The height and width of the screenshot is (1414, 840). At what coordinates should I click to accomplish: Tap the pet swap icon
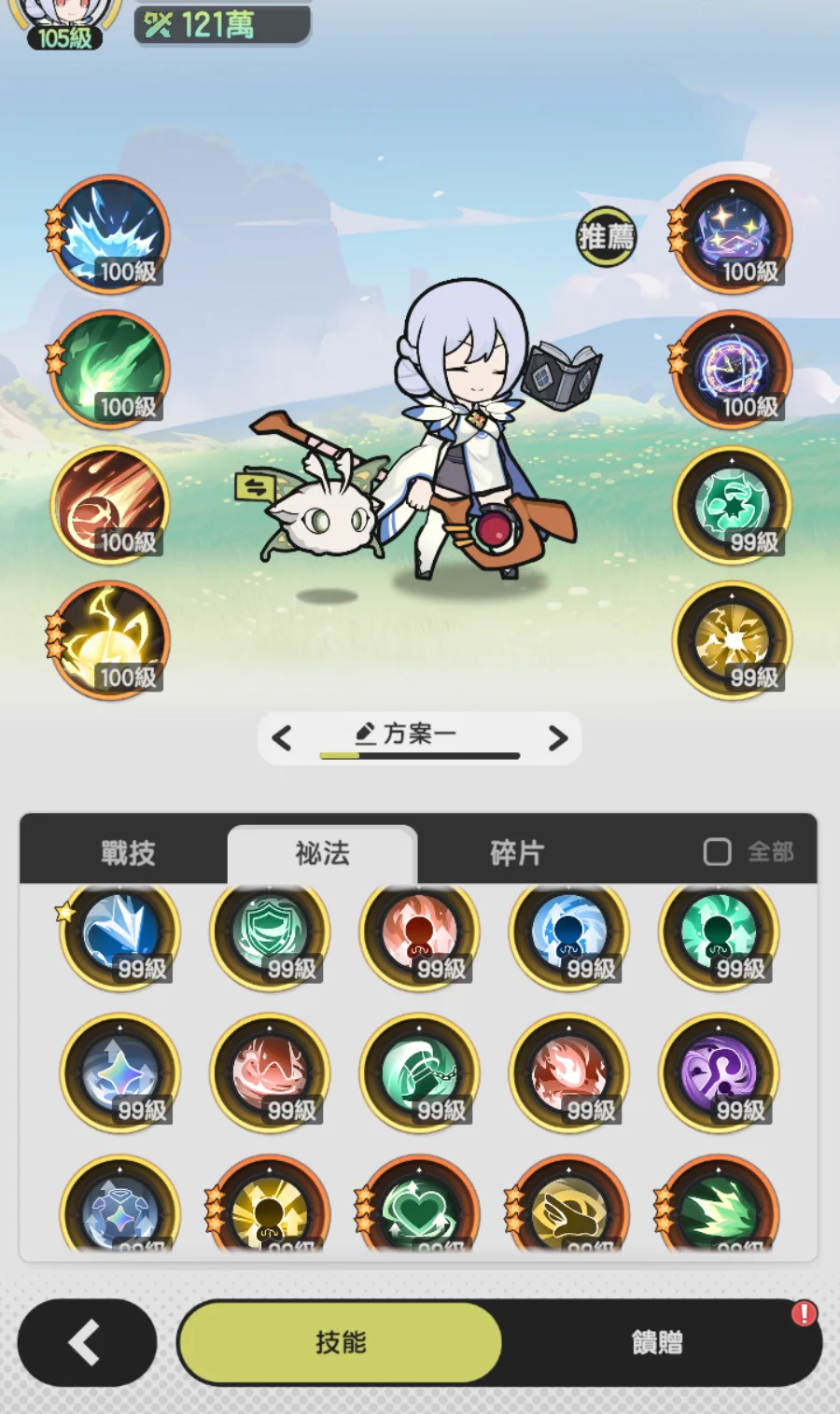pyautogui.click(x=255, y=486)
